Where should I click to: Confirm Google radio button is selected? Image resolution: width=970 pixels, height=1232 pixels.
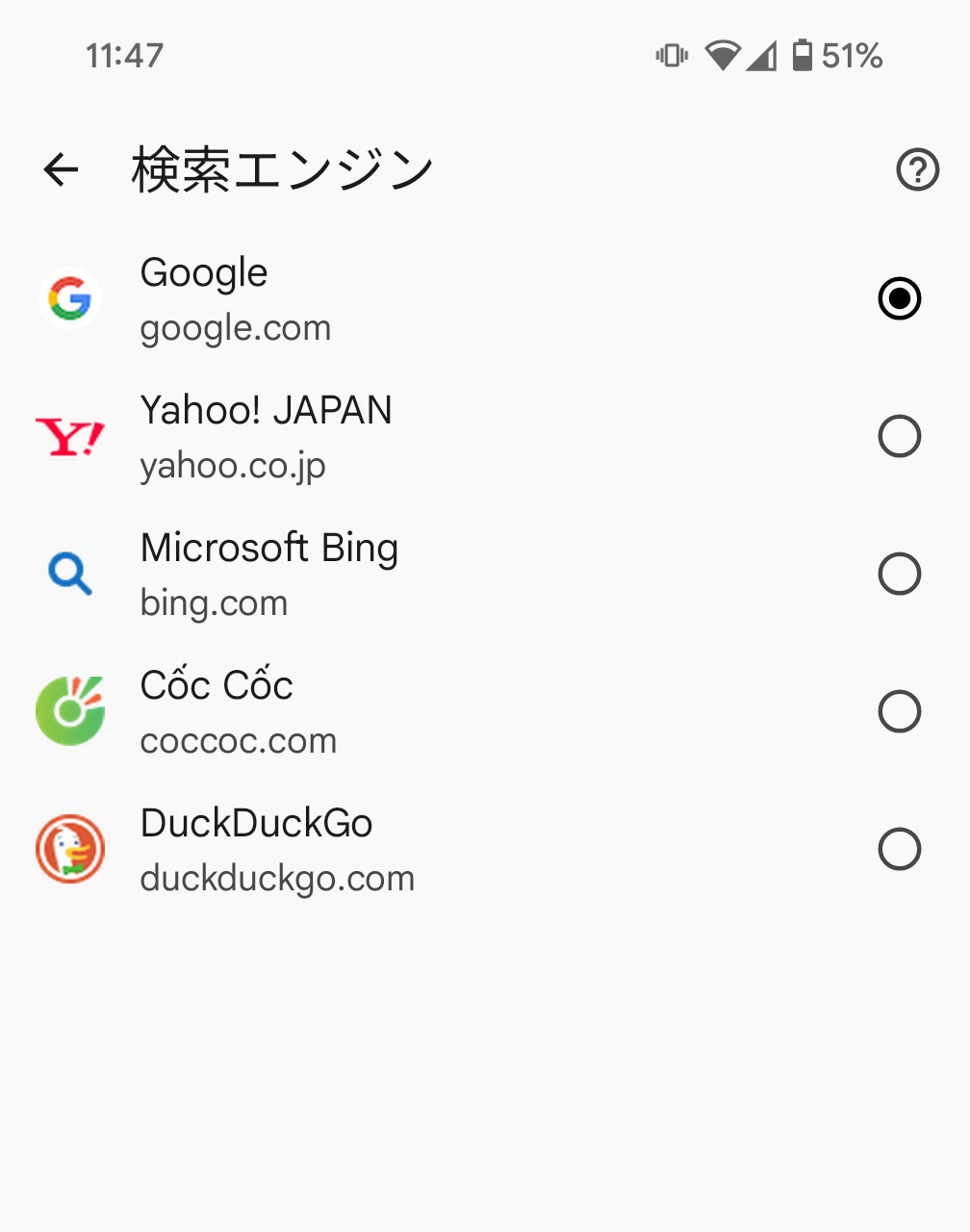(899, 298)
